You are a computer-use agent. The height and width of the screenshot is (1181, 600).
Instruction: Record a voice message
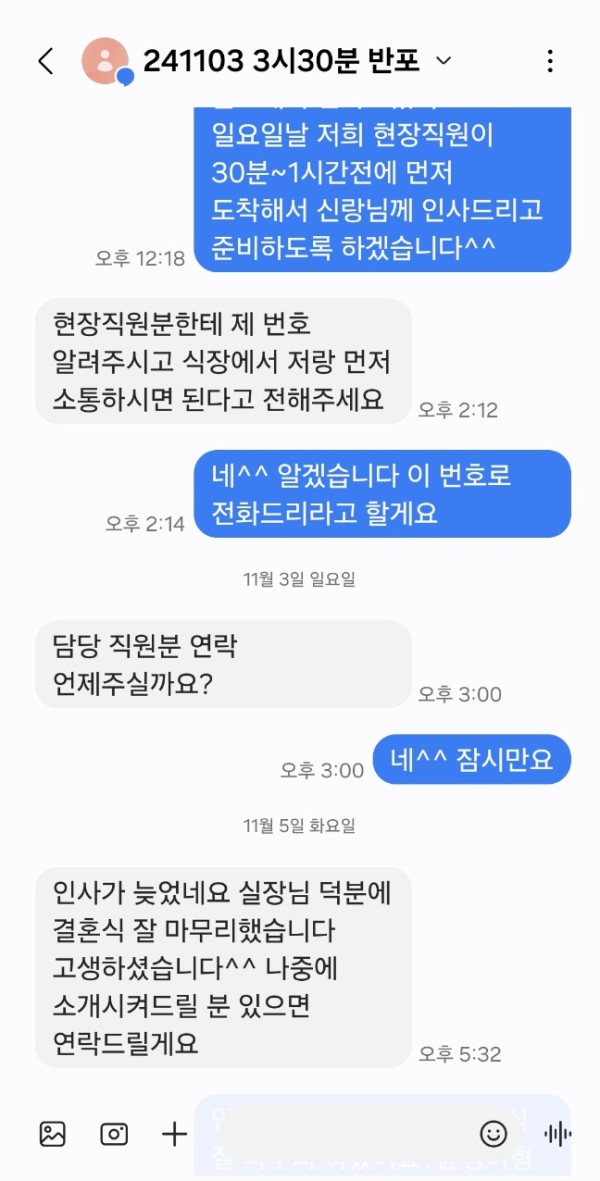pyautogui.click(x=557, y=1133)
